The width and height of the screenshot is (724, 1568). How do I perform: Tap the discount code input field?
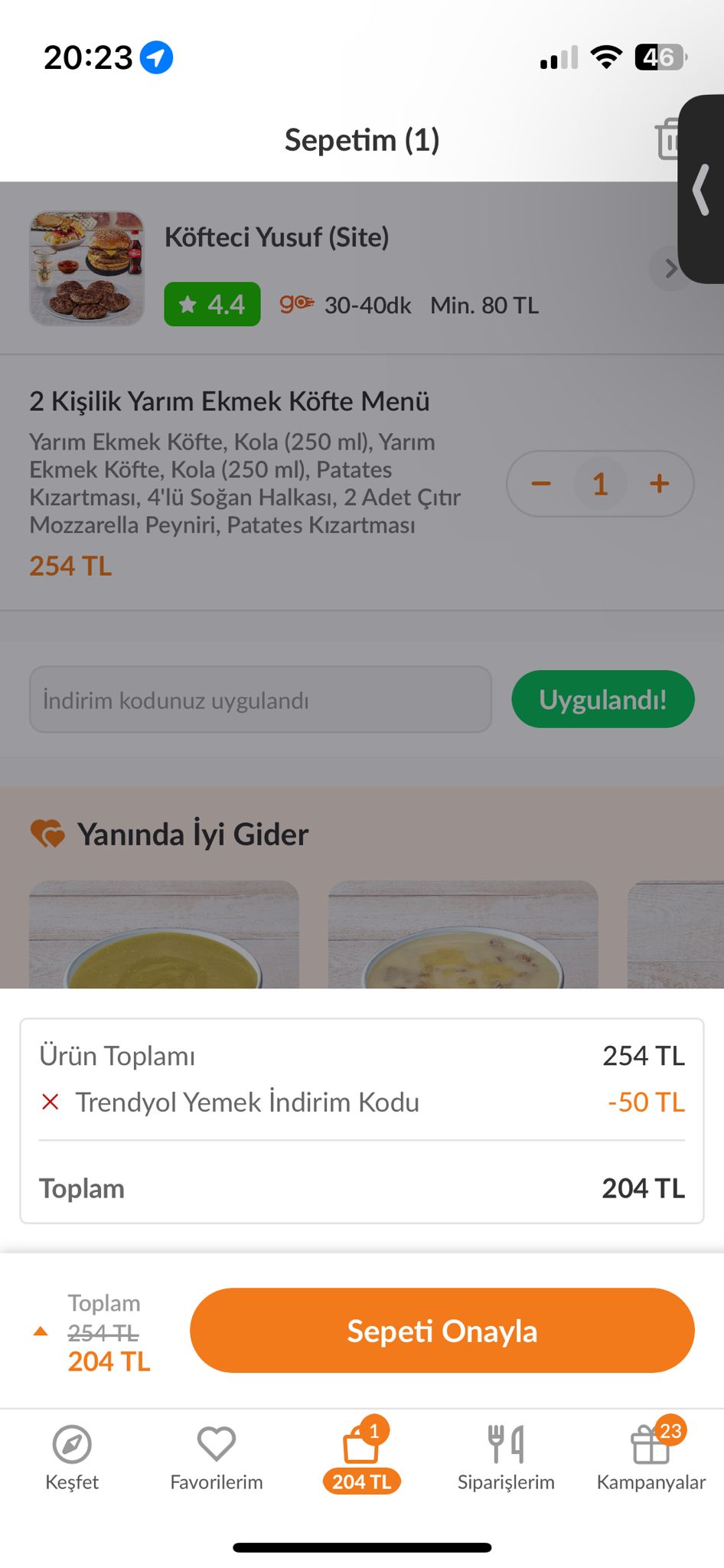260,700
